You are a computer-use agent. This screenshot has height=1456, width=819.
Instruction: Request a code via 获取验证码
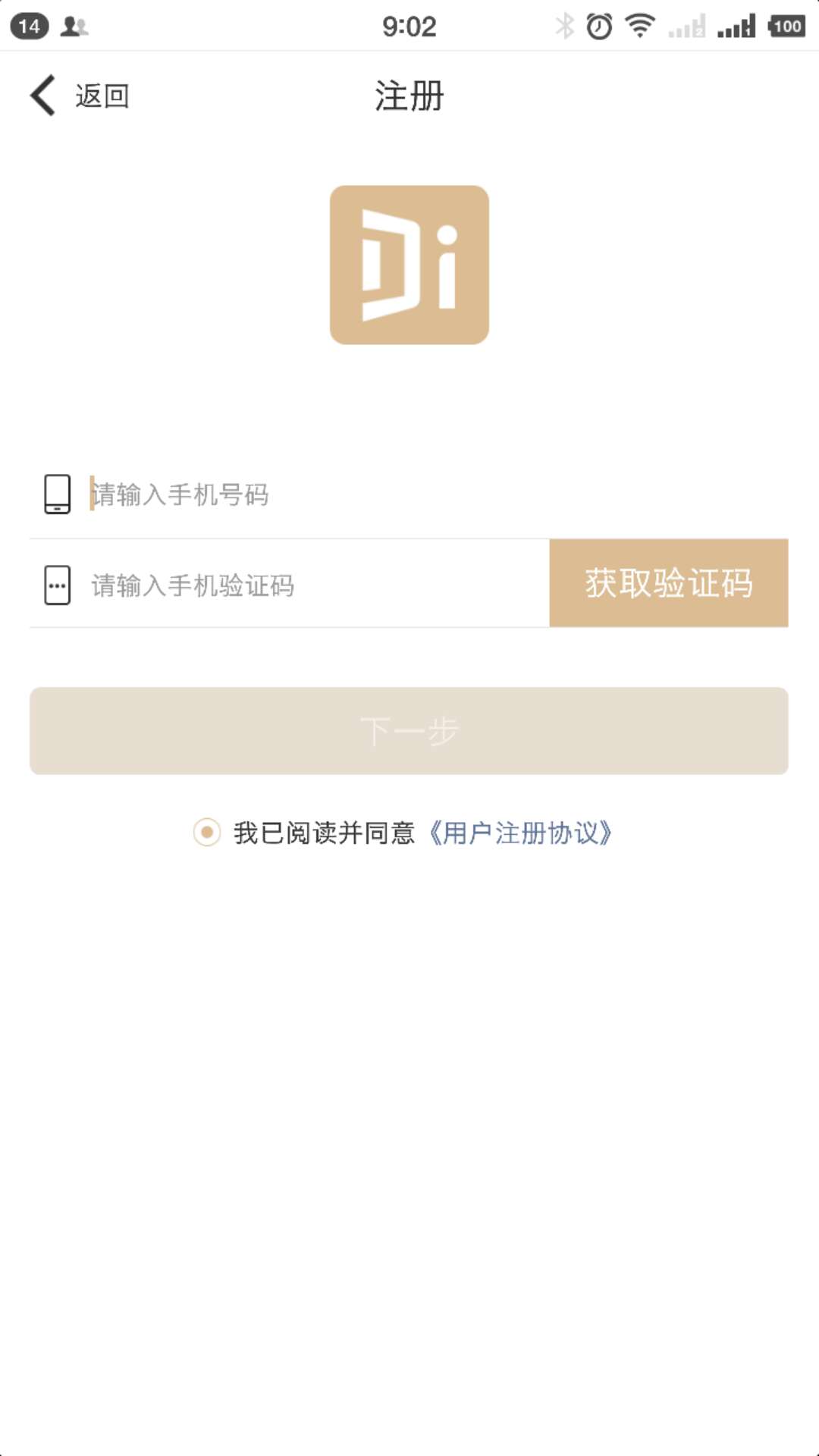point(668,583)
